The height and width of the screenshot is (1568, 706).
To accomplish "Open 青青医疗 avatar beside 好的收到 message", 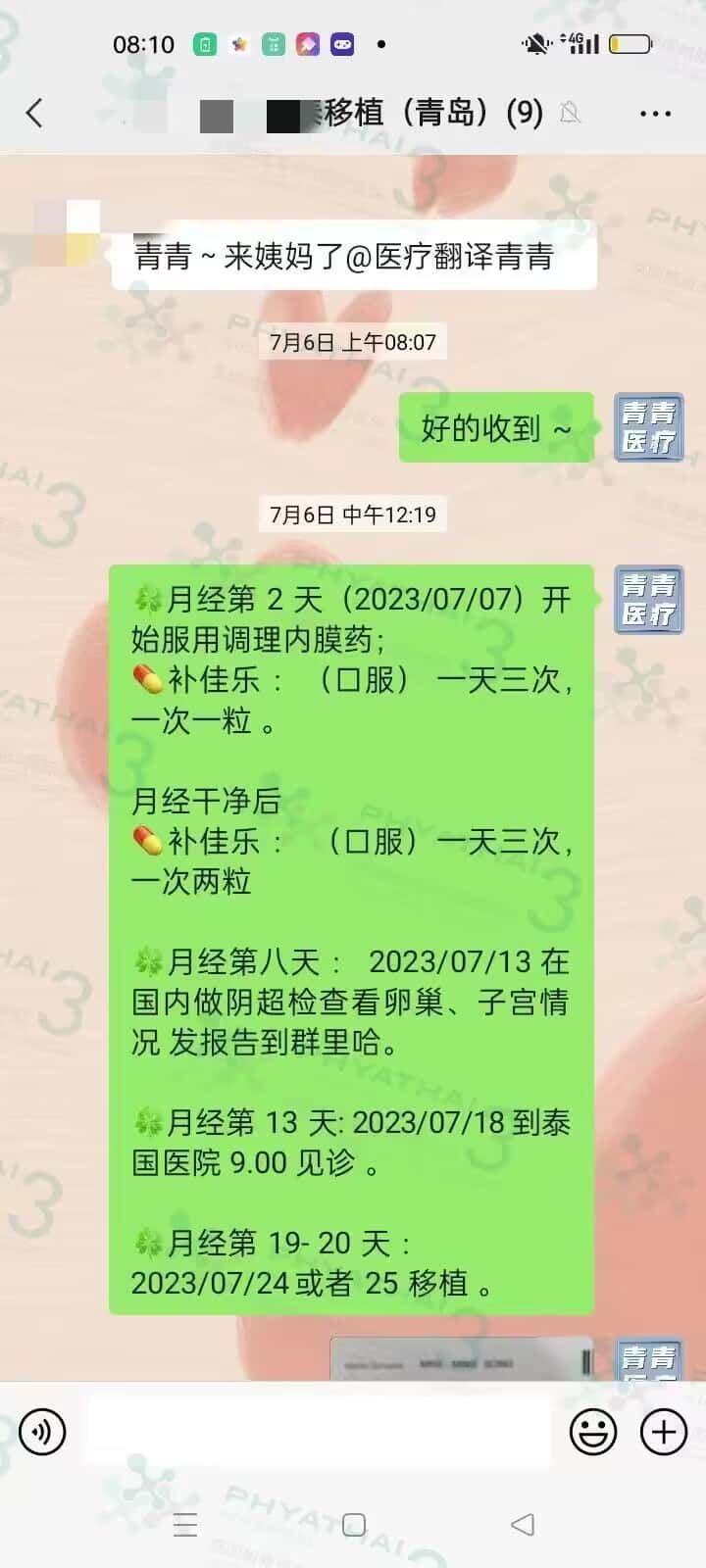I will (648, 427).
